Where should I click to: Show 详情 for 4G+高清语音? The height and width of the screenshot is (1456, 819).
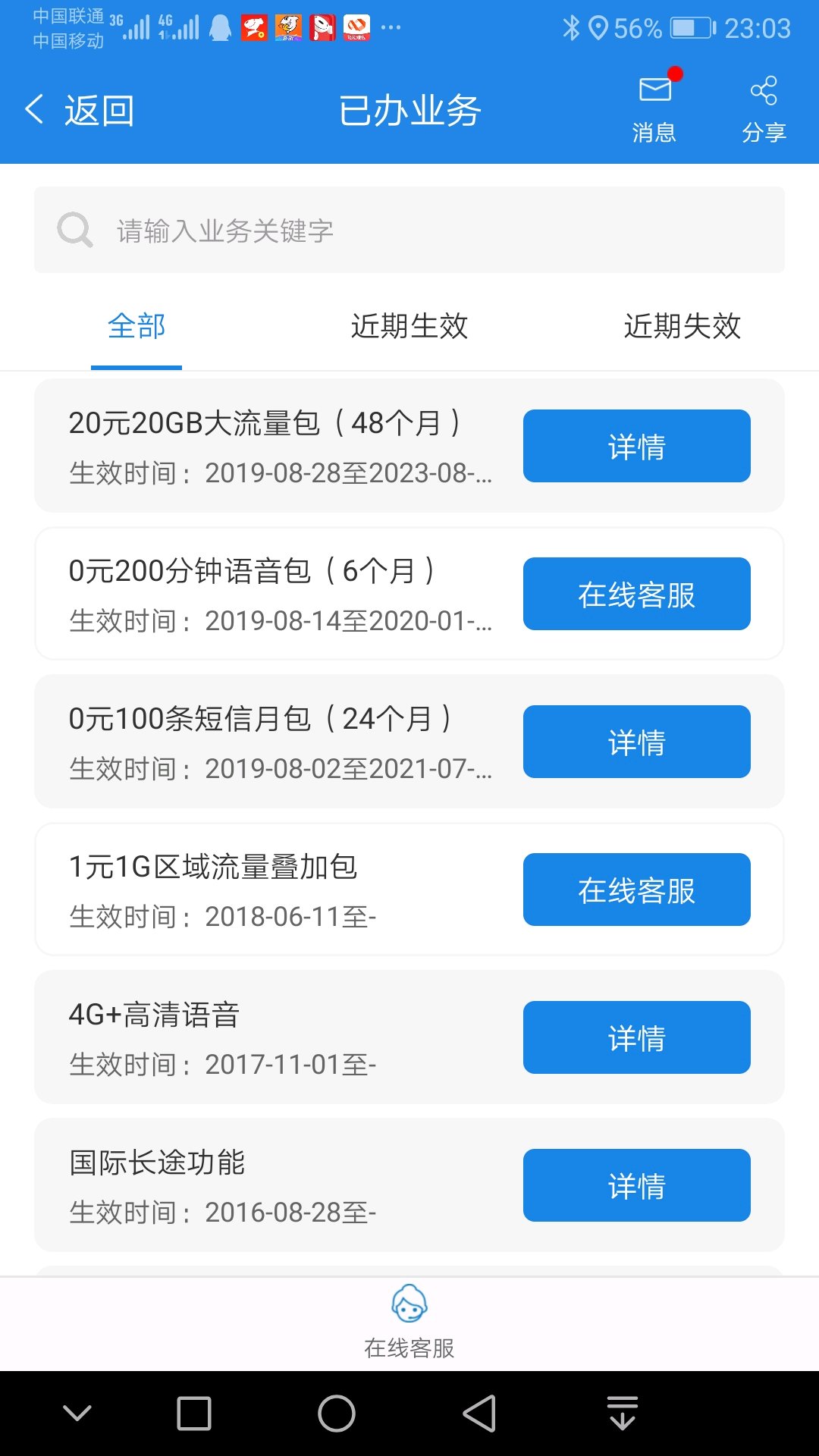(x=636, y=1037)
